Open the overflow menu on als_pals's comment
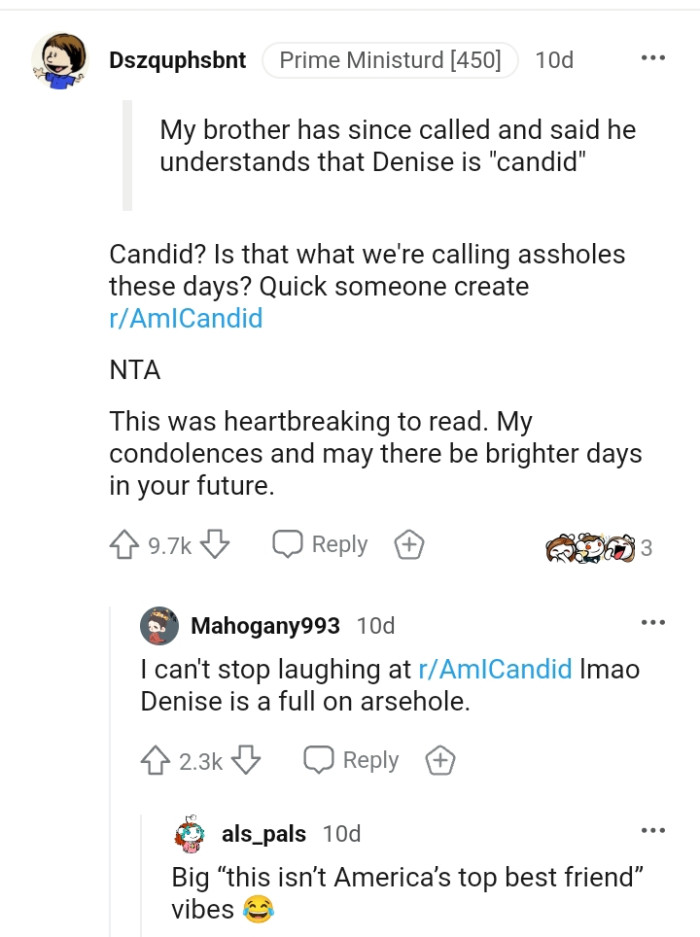The image size is (700, 937). [x=653, y=829]
